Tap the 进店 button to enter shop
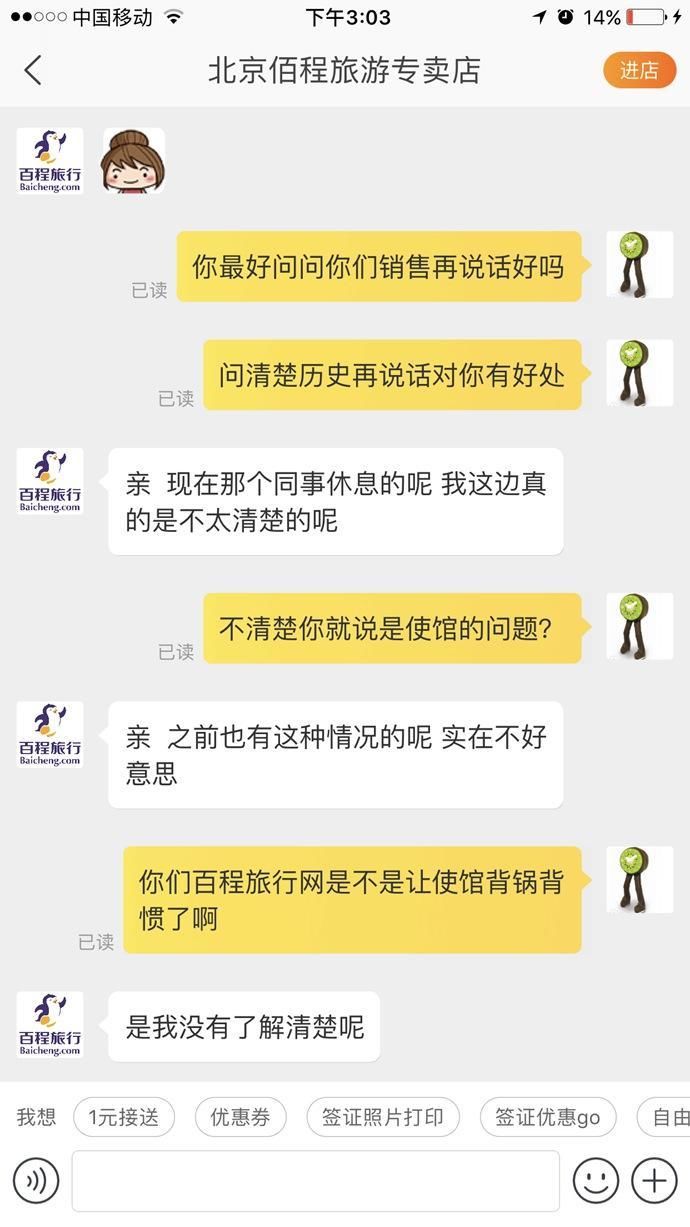 coord(639,71)
